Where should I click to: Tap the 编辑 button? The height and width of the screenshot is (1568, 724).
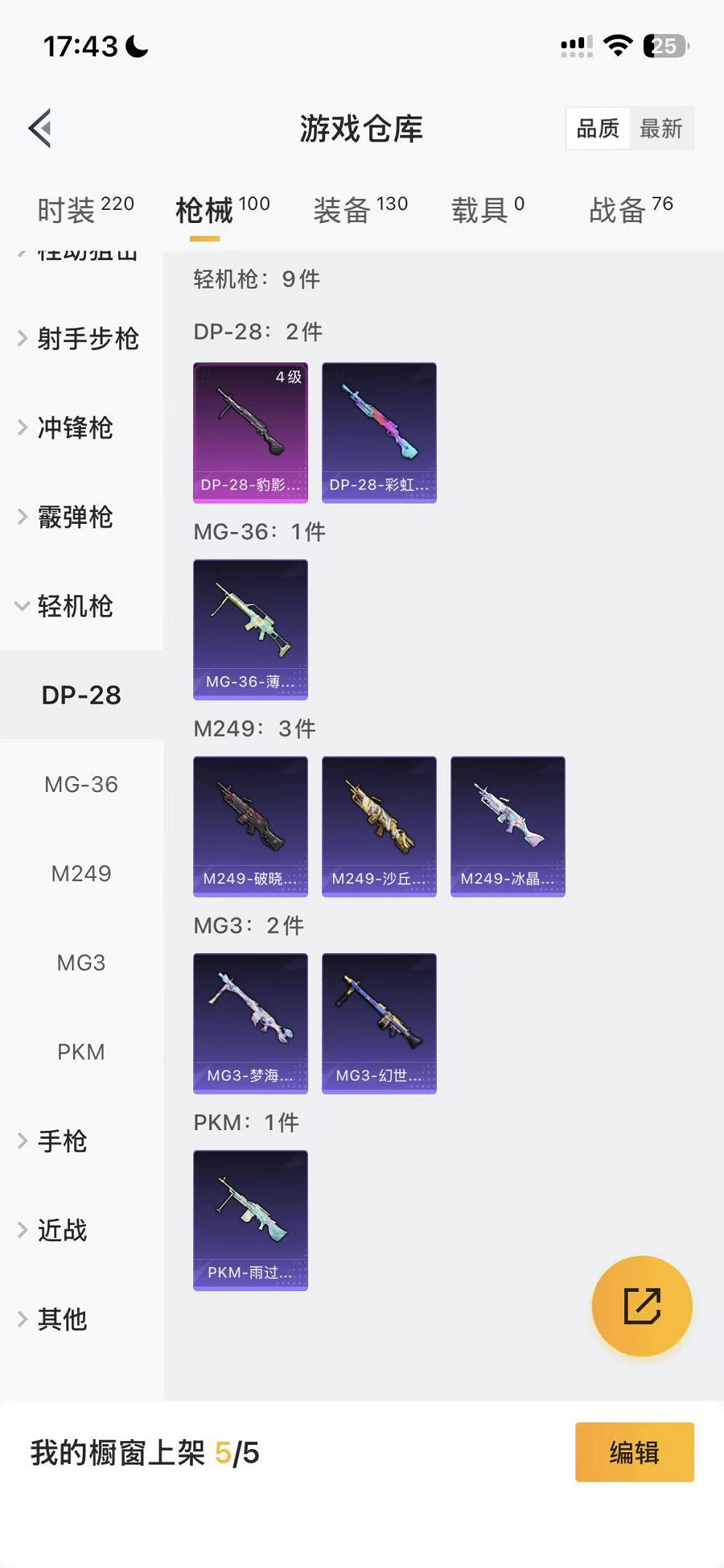coord(634,1452)
